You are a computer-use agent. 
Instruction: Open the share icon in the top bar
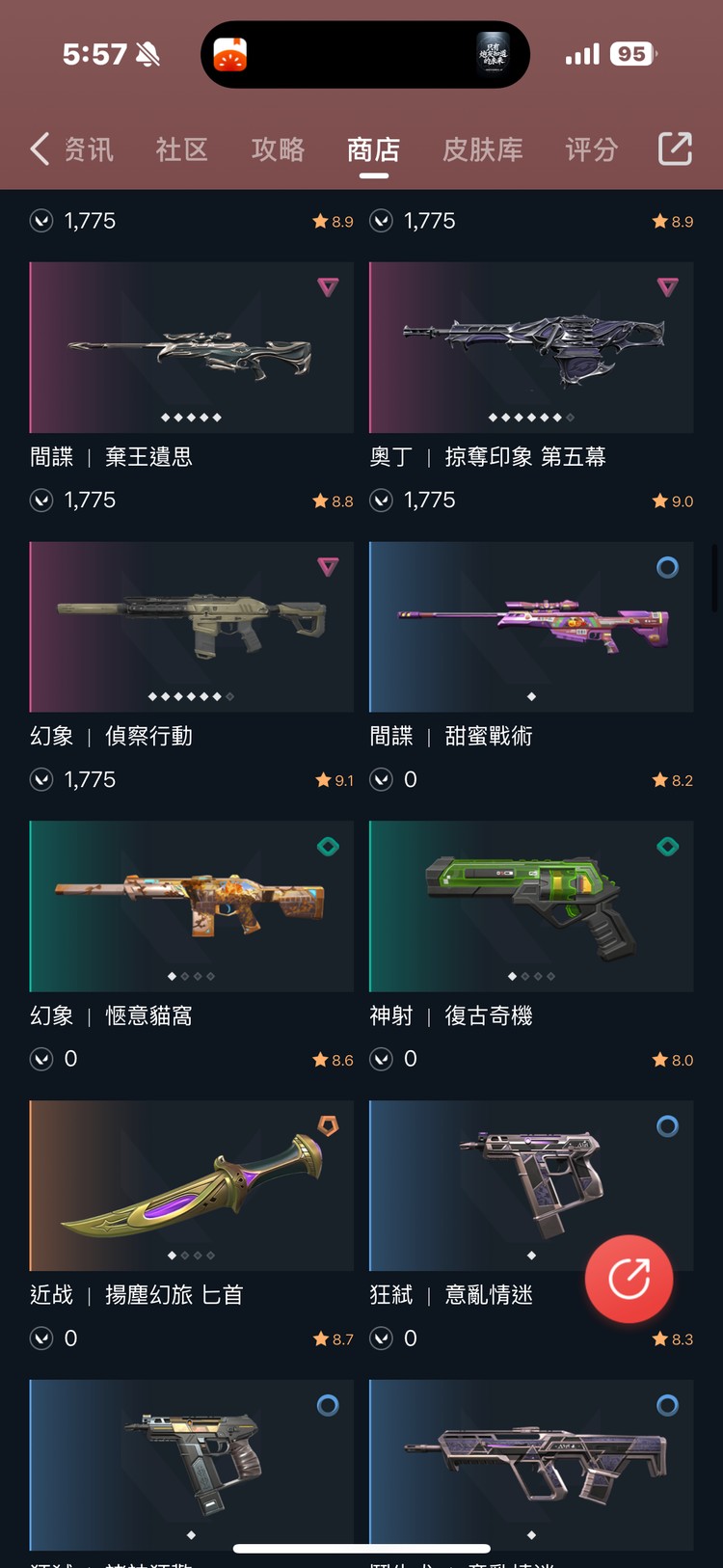[x=674, y=149]
